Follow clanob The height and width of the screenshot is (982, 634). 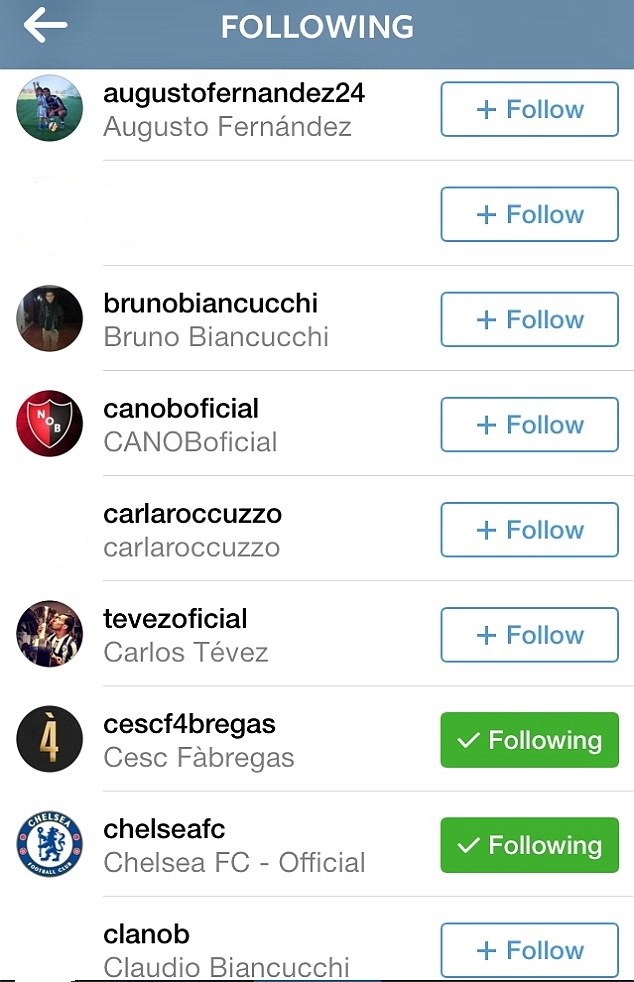(x=529, y=950)
